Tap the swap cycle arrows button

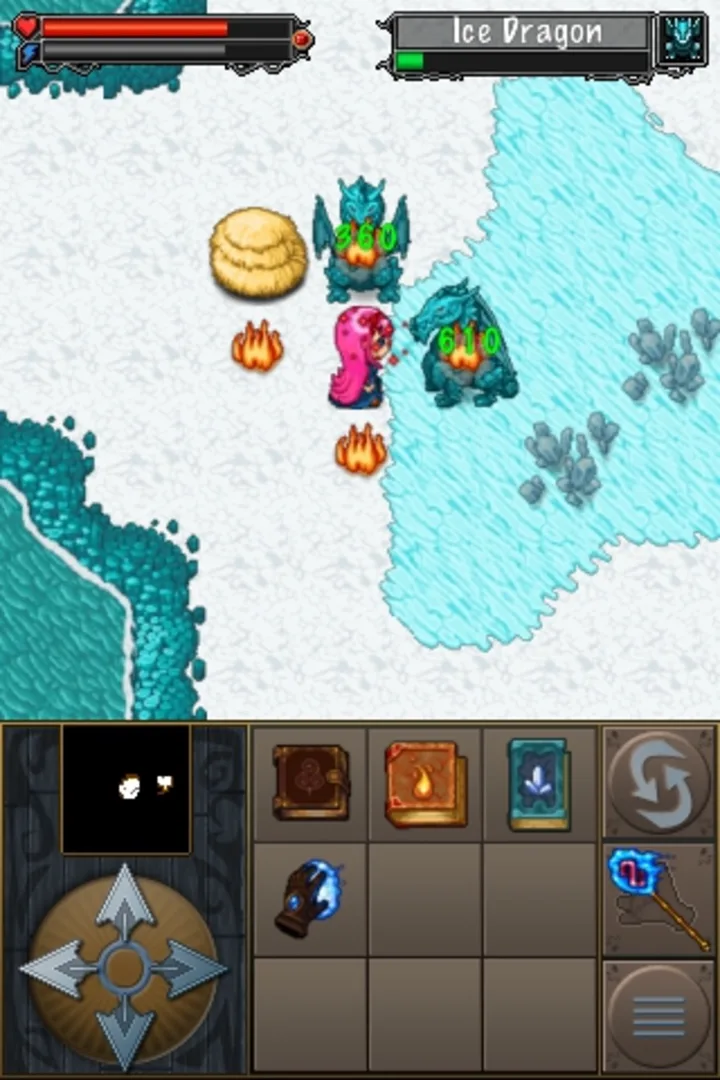pos(659,781)
